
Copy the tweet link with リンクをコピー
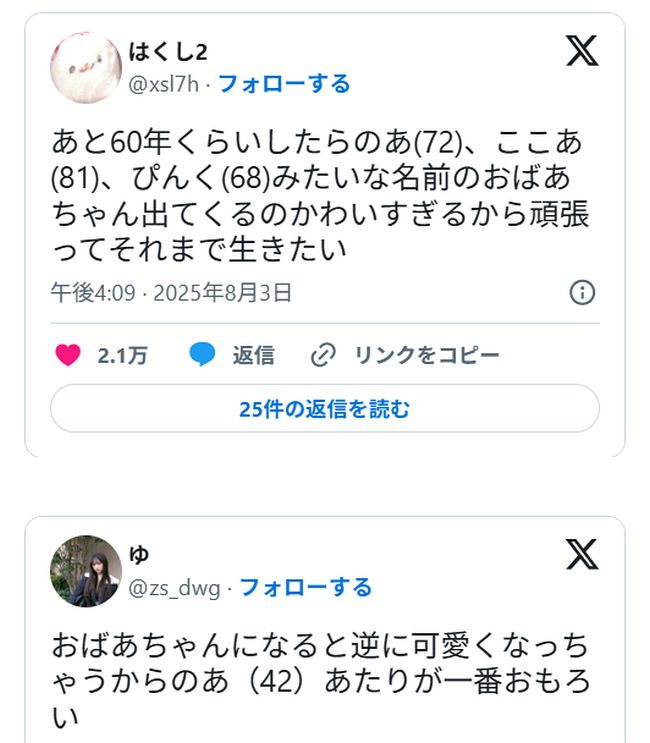tap(405, 355)
